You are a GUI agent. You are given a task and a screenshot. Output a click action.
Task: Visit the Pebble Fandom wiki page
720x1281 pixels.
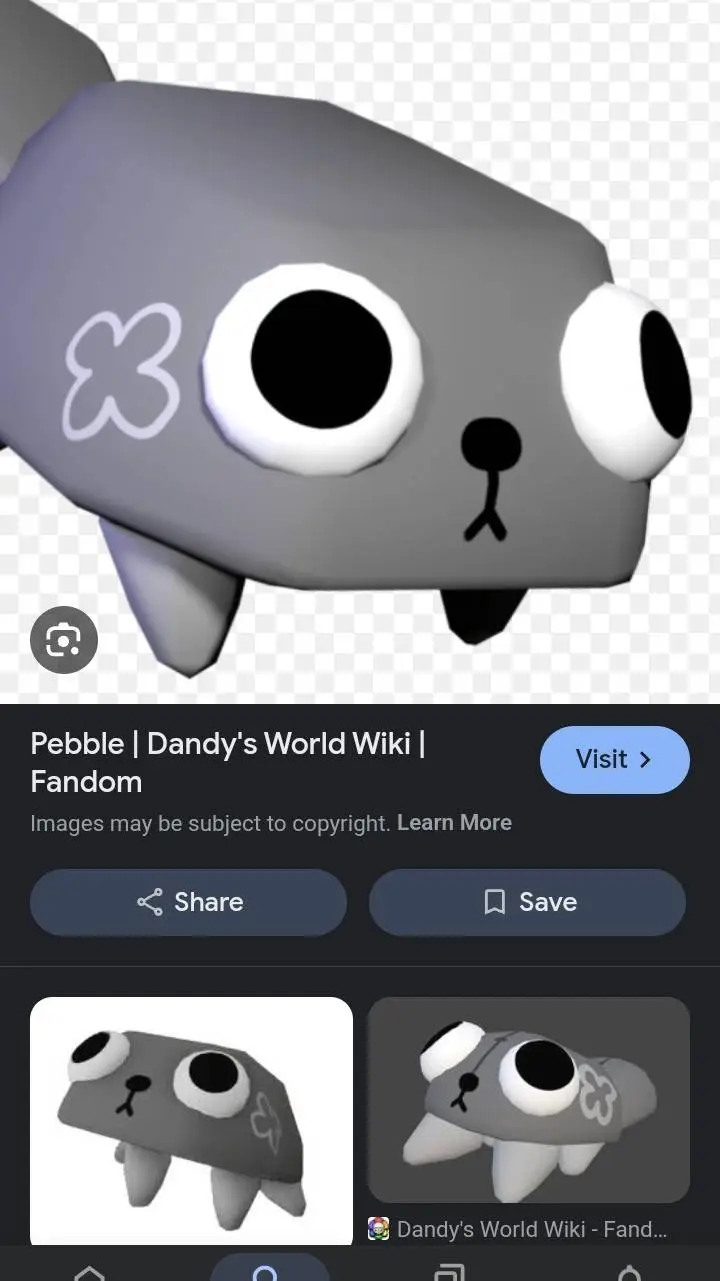click(x=614, y=760)
